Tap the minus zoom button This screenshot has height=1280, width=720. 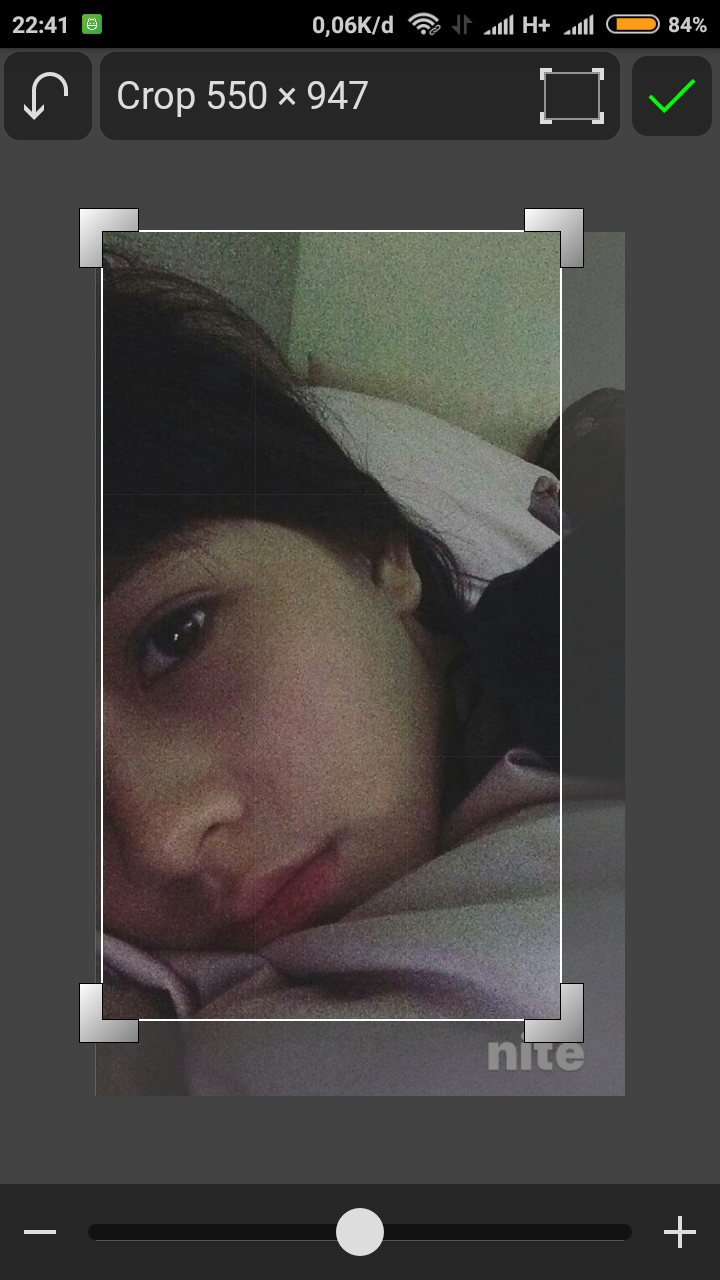40,1232
